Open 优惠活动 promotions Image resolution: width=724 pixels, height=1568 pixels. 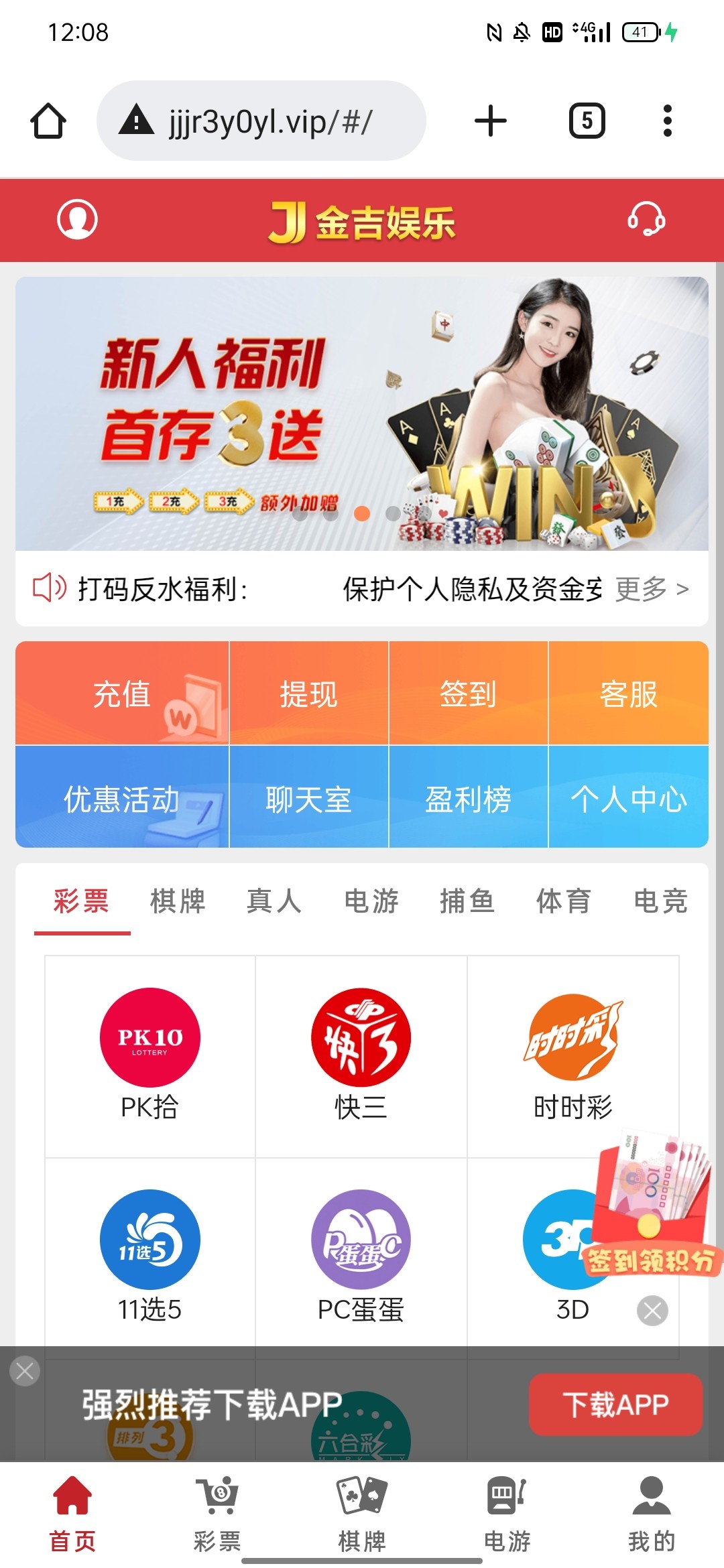coord(122,799)
